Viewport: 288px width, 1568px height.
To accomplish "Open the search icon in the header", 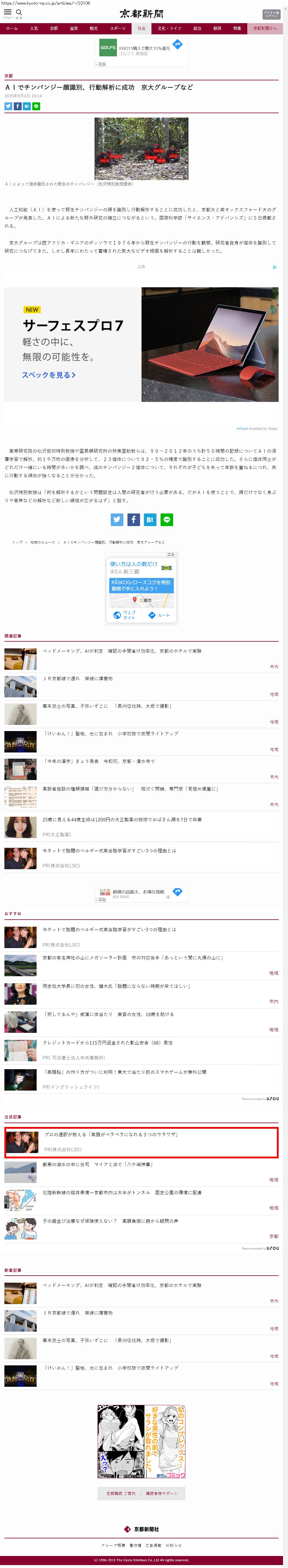I will 19,13.
